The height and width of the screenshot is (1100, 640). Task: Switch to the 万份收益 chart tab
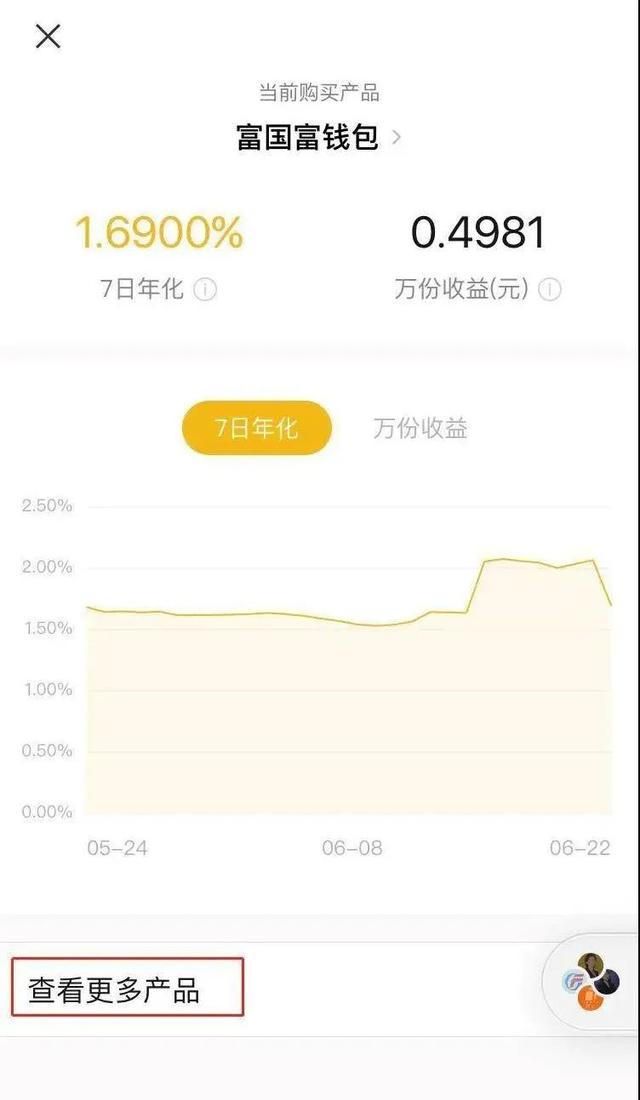tap(420, 429)
